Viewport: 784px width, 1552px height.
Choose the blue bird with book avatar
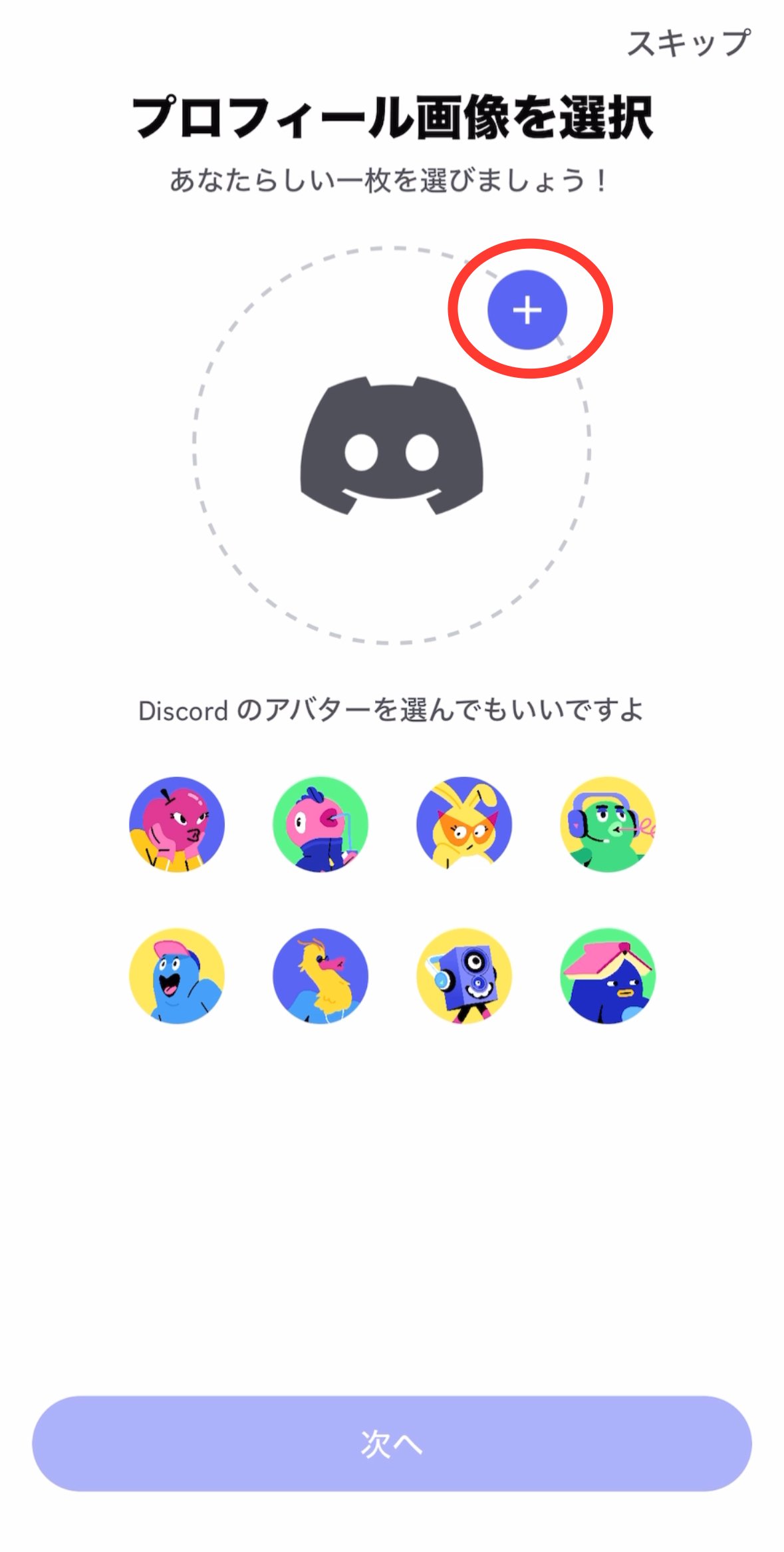[608, 976]
